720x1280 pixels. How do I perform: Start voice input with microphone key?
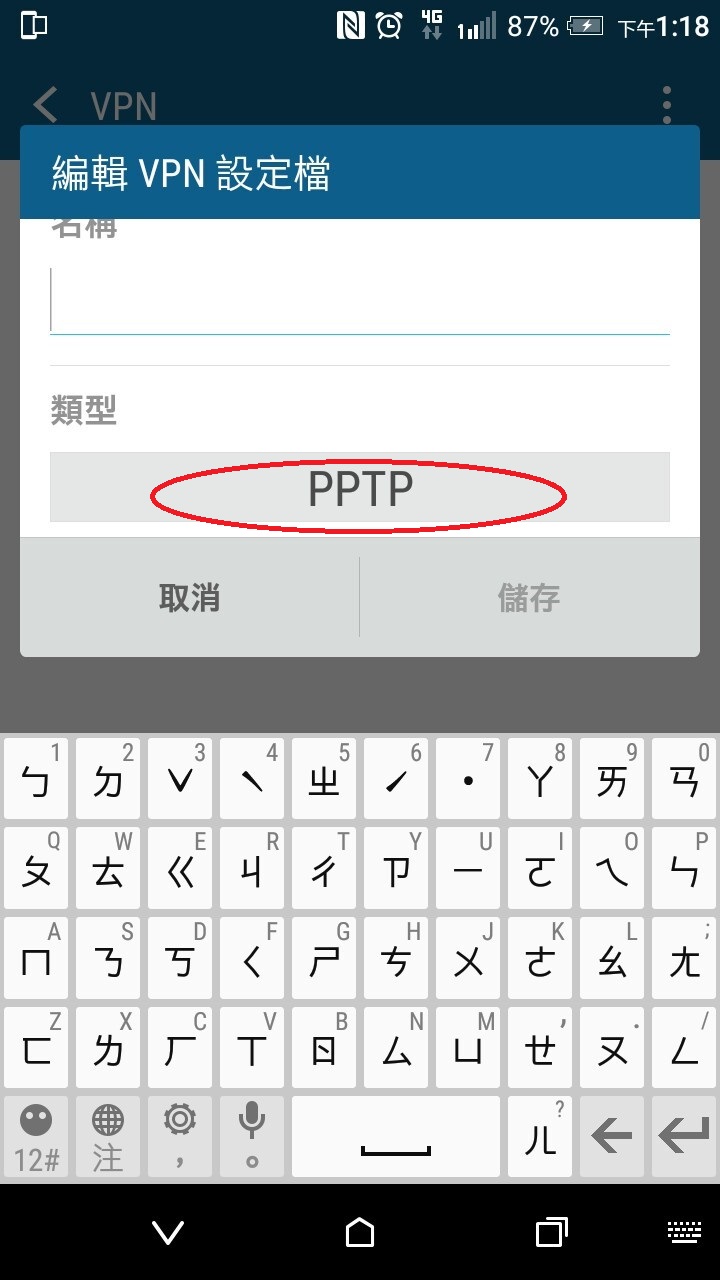pyautogui.click(x=252, y=1136)
